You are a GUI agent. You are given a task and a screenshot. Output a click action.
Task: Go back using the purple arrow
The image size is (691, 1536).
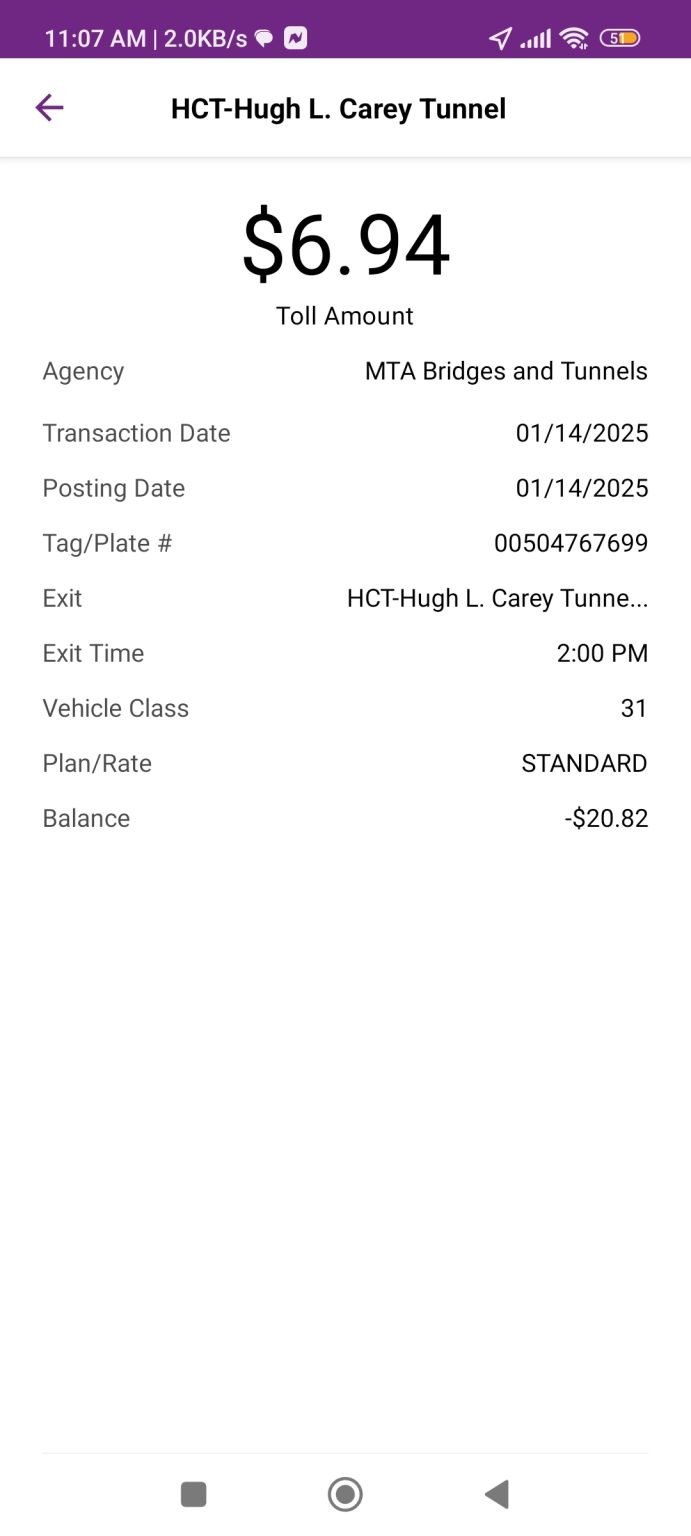(49, 108)
